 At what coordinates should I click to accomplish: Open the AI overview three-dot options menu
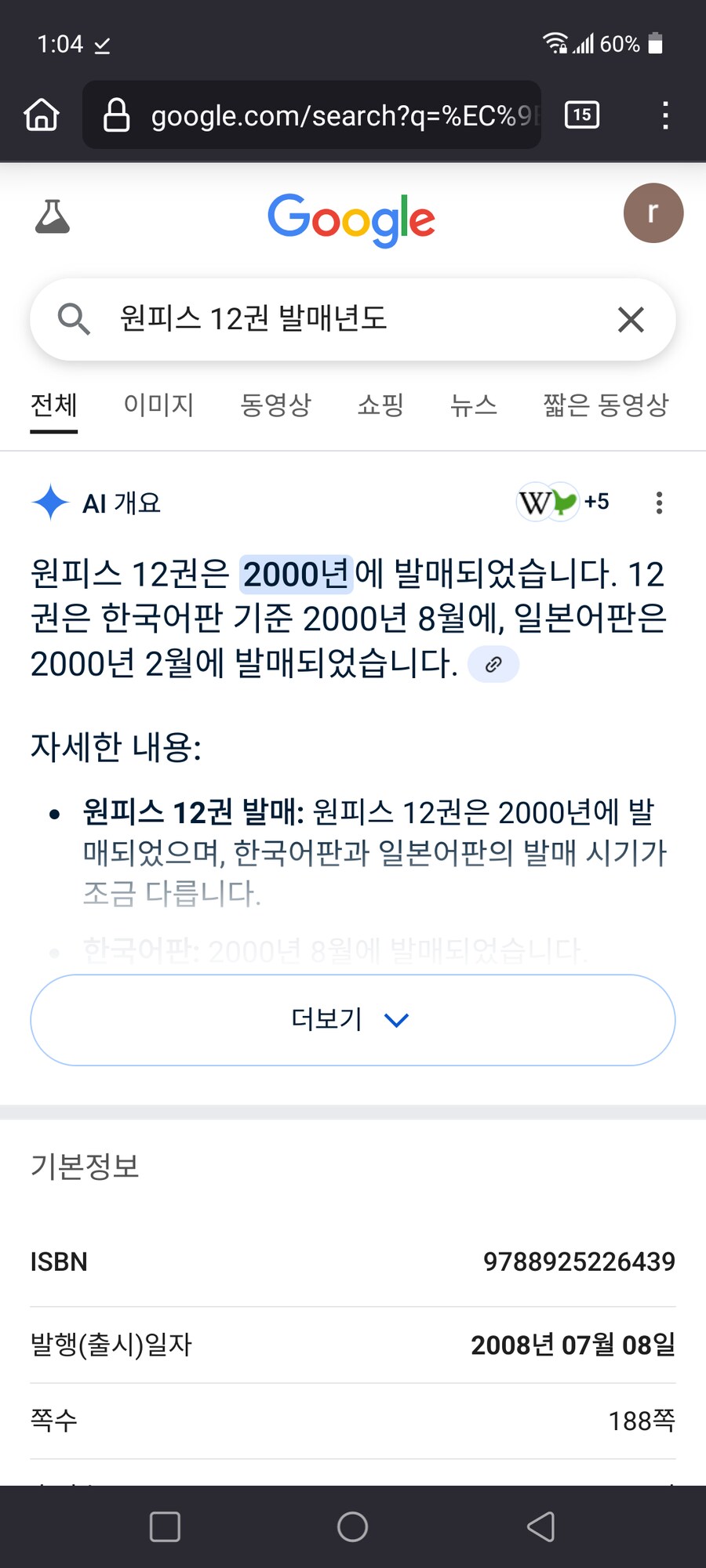pos(660,503)
